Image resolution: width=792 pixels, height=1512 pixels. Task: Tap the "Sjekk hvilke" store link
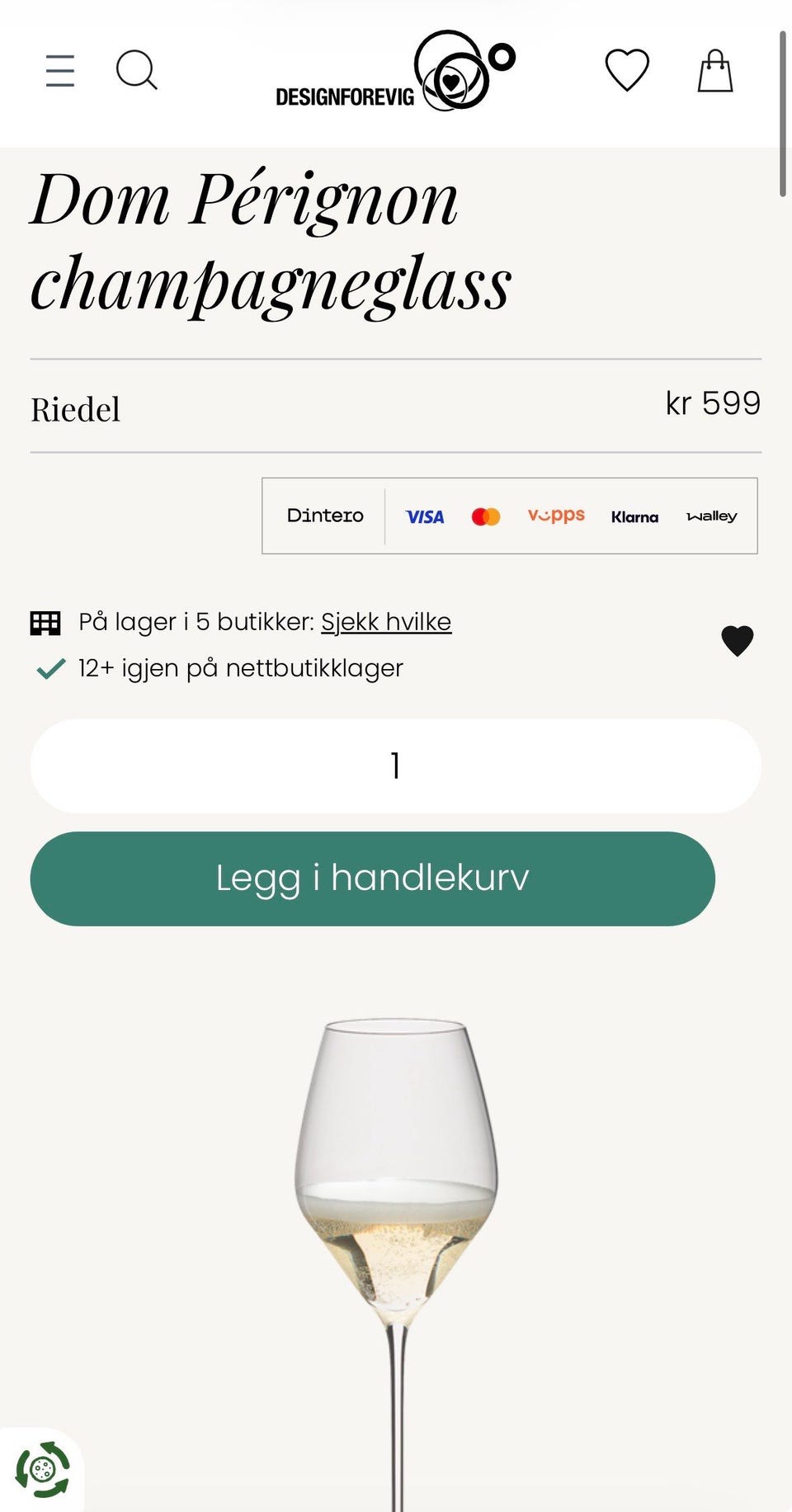click(x=386, y=622)
